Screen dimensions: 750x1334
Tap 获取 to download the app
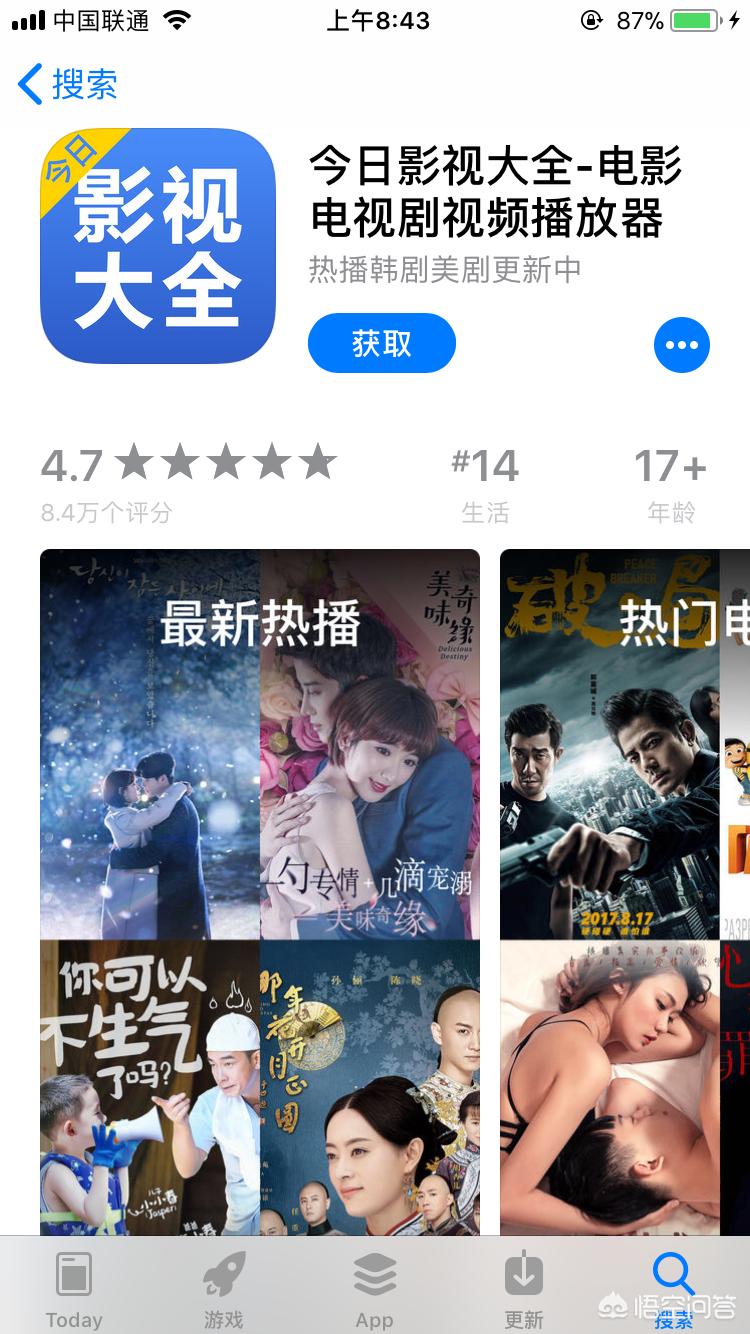point(381,344)
